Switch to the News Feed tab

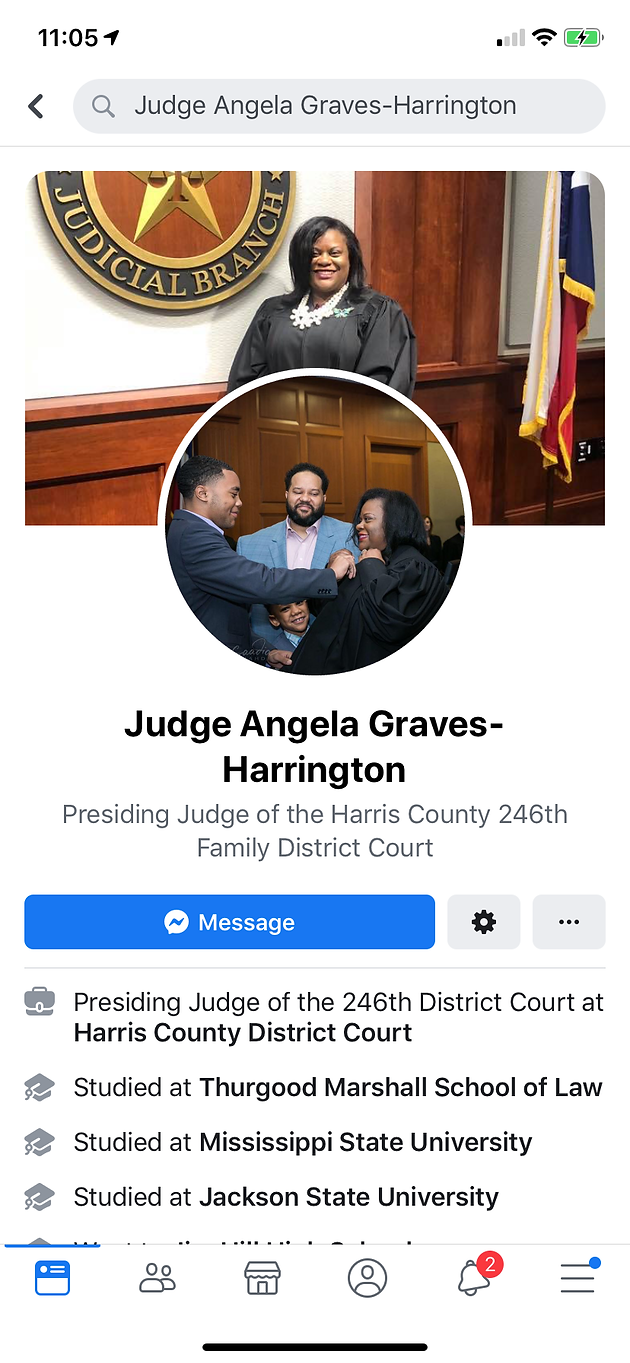52,1278
